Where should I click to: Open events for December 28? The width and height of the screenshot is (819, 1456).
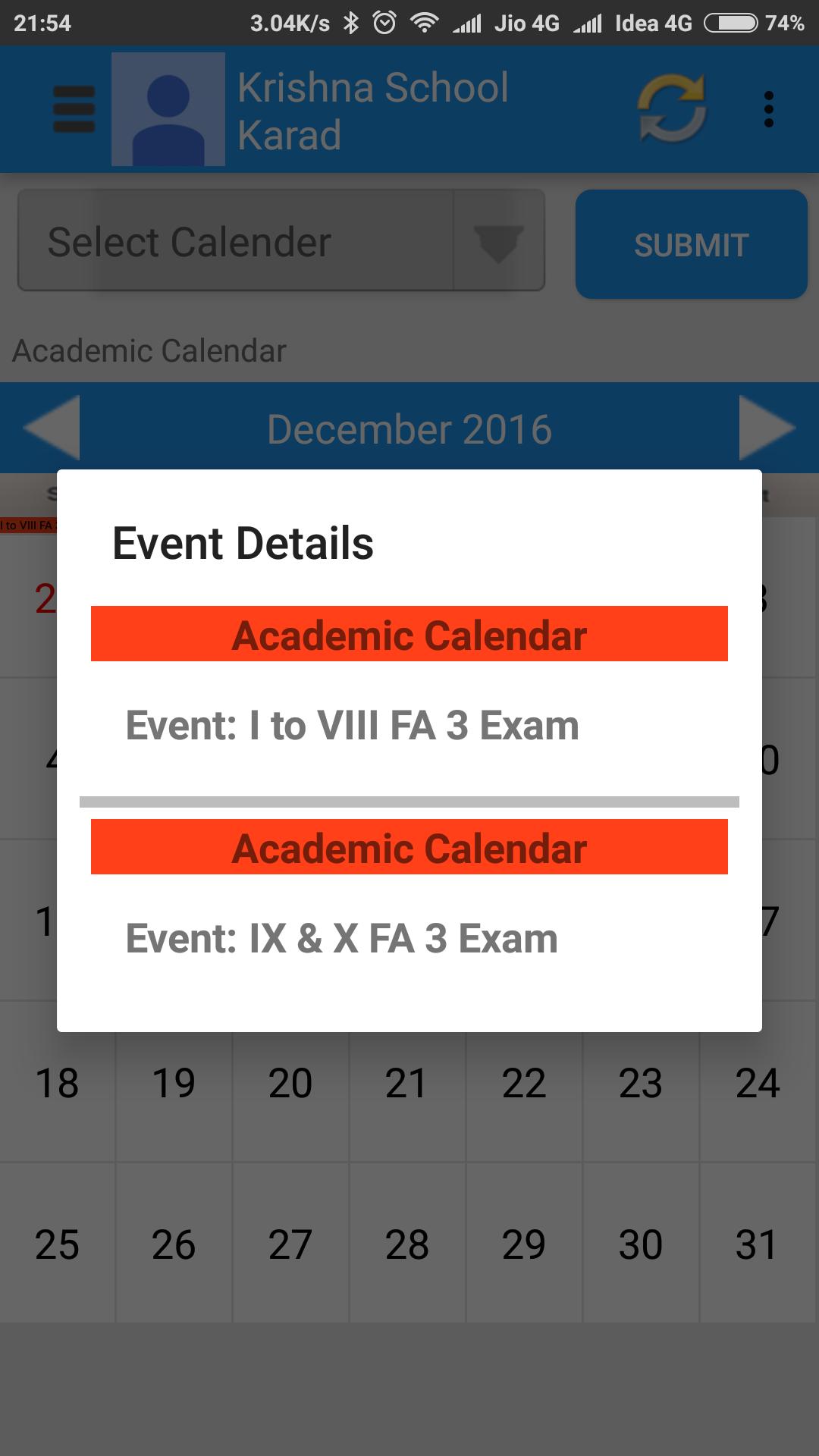point(407,1244)
